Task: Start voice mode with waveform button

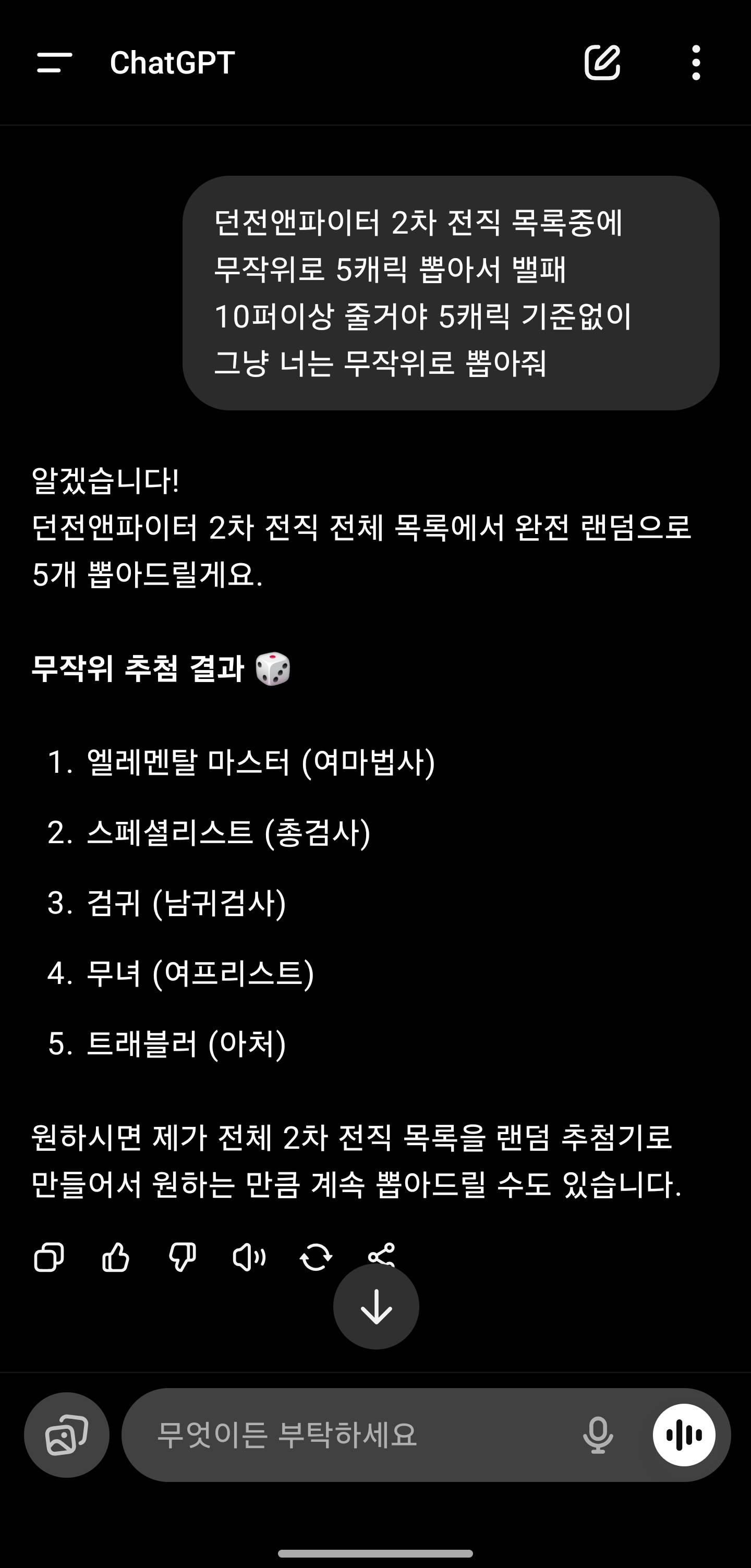Action: pos(684,1435)
